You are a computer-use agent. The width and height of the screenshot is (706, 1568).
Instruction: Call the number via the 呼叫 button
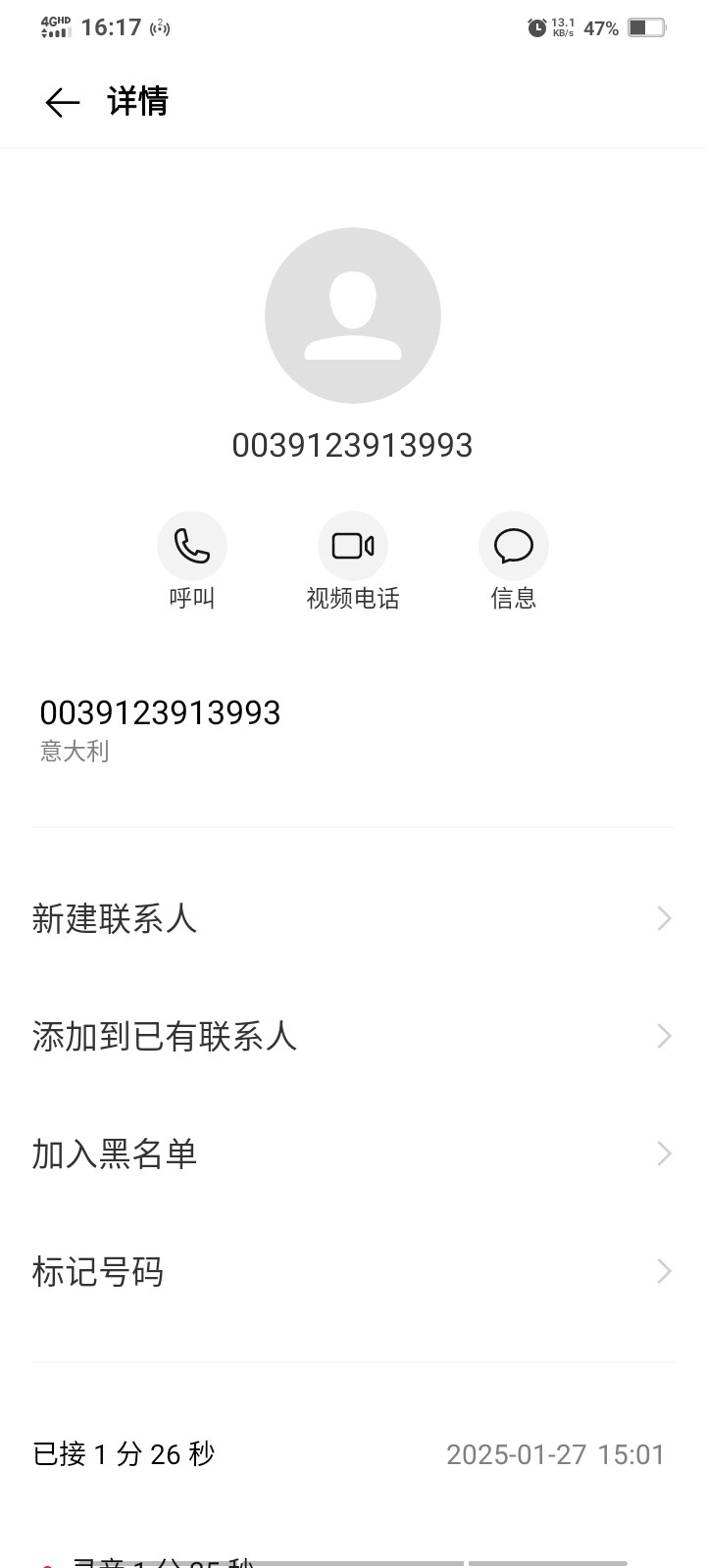click(191, 546)
